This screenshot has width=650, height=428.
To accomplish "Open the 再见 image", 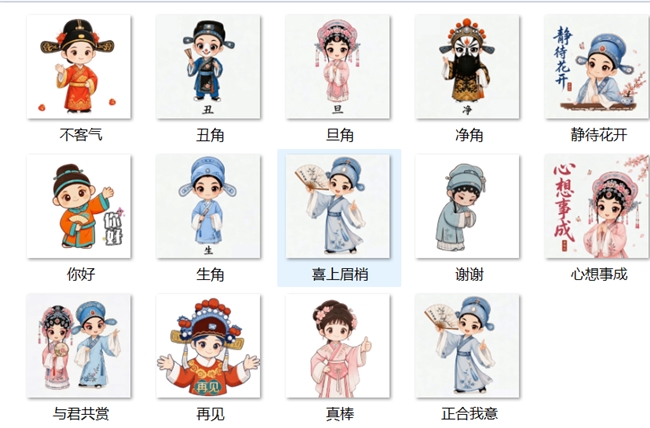I will pos(208,346).
